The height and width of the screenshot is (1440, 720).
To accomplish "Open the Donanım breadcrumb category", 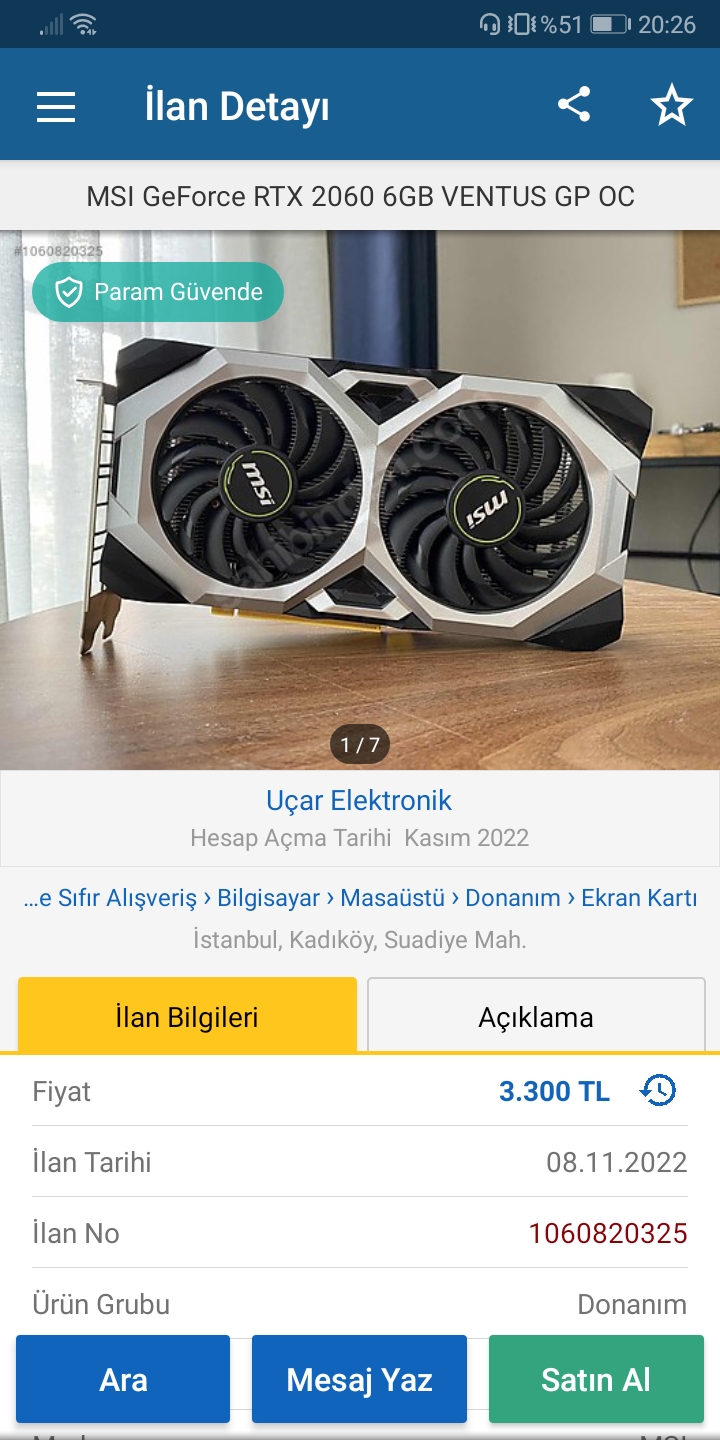I will [x=512, y=898].
